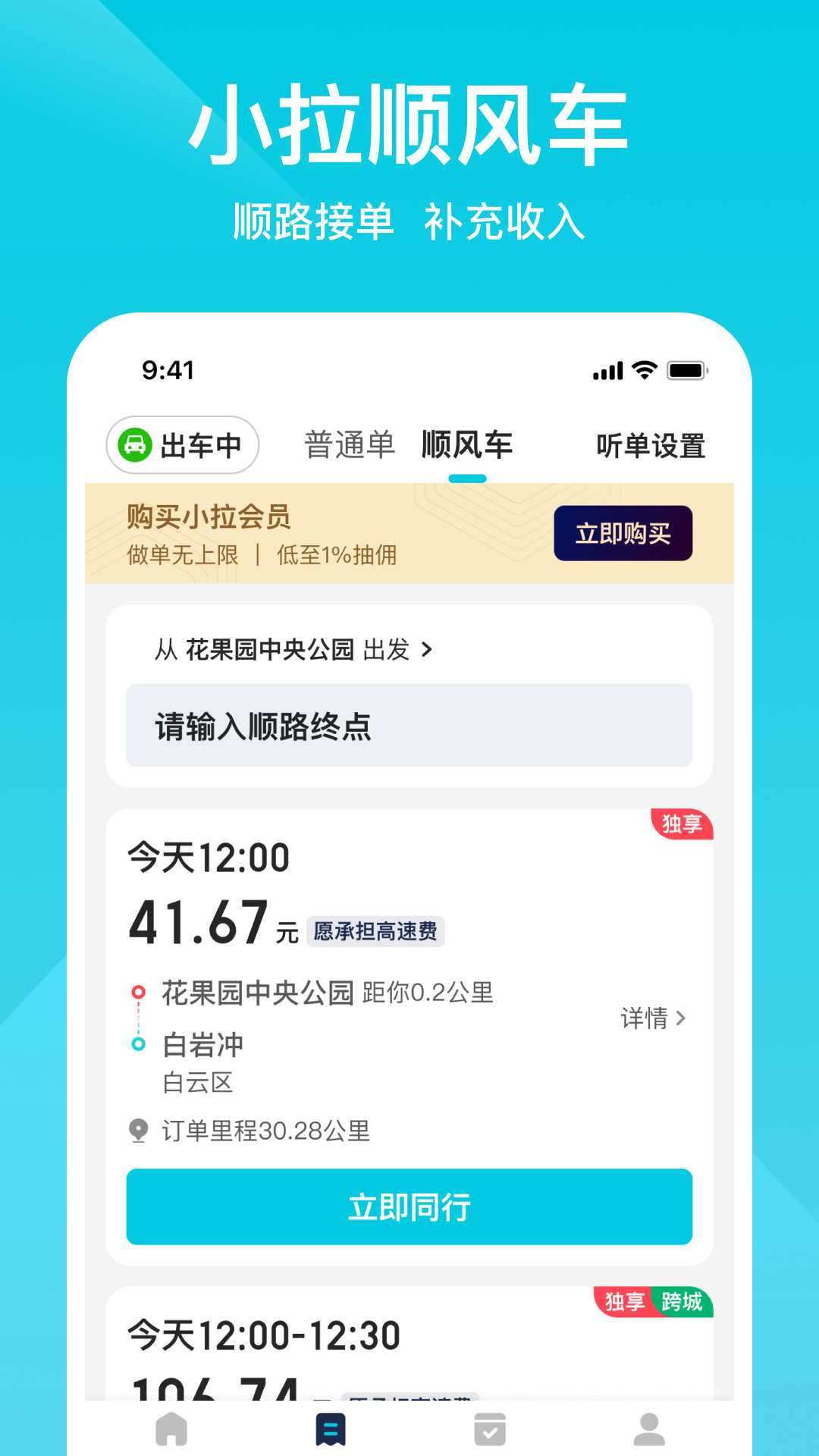Click the battery icon in the status bar

point(688,371)
